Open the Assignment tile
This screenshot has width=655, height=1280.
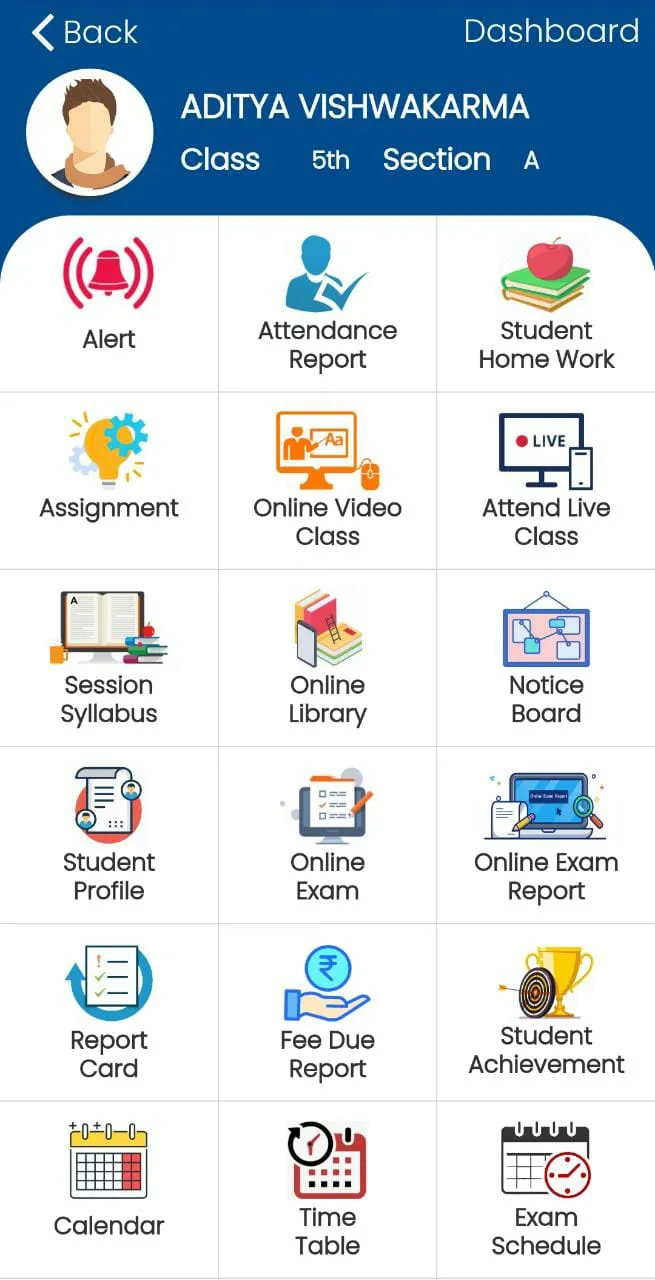109,481
